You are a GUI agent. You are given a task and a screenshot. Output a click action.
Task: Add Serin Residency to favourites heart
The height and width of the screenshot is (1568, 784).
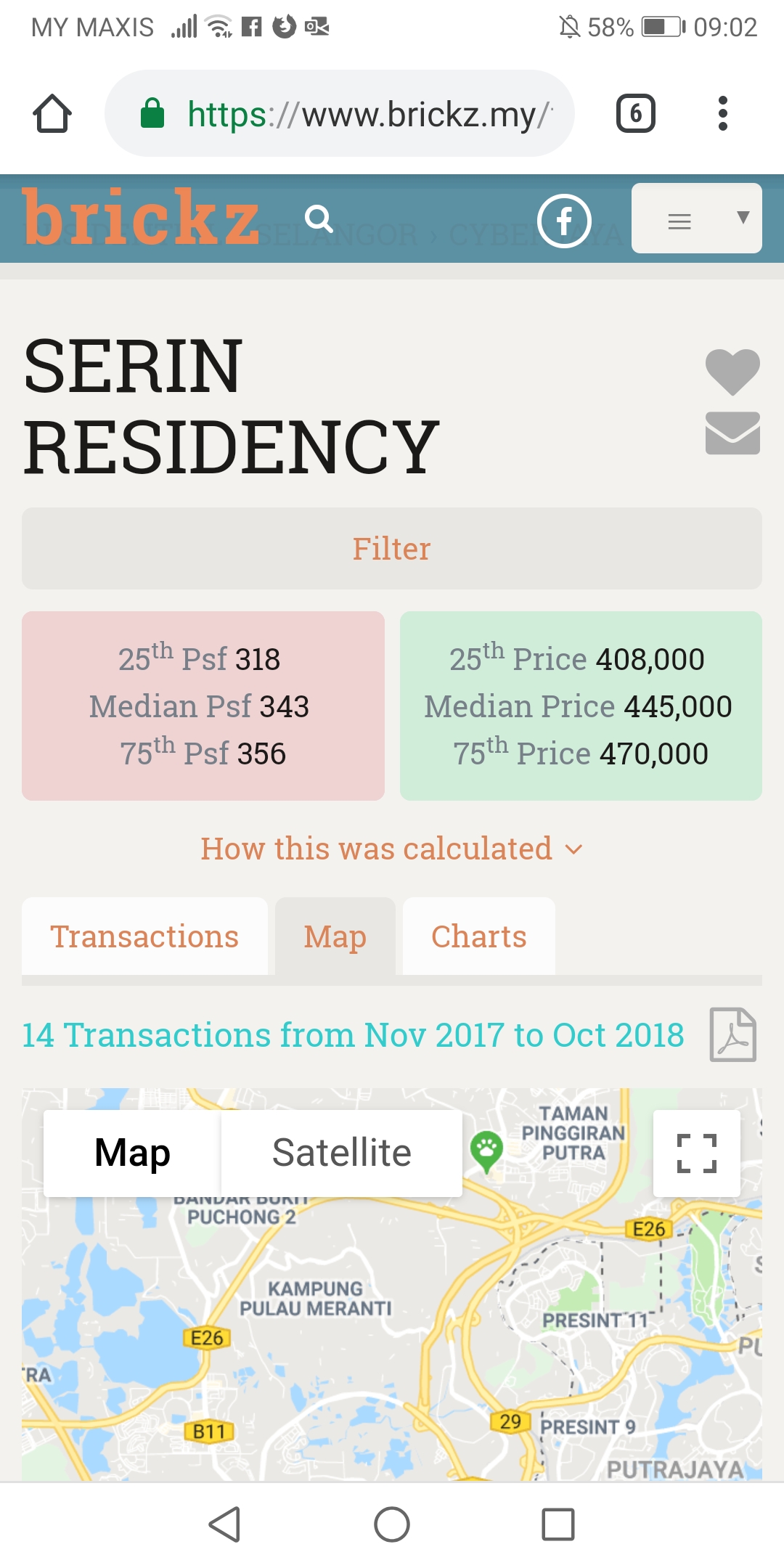pos(732,372)
